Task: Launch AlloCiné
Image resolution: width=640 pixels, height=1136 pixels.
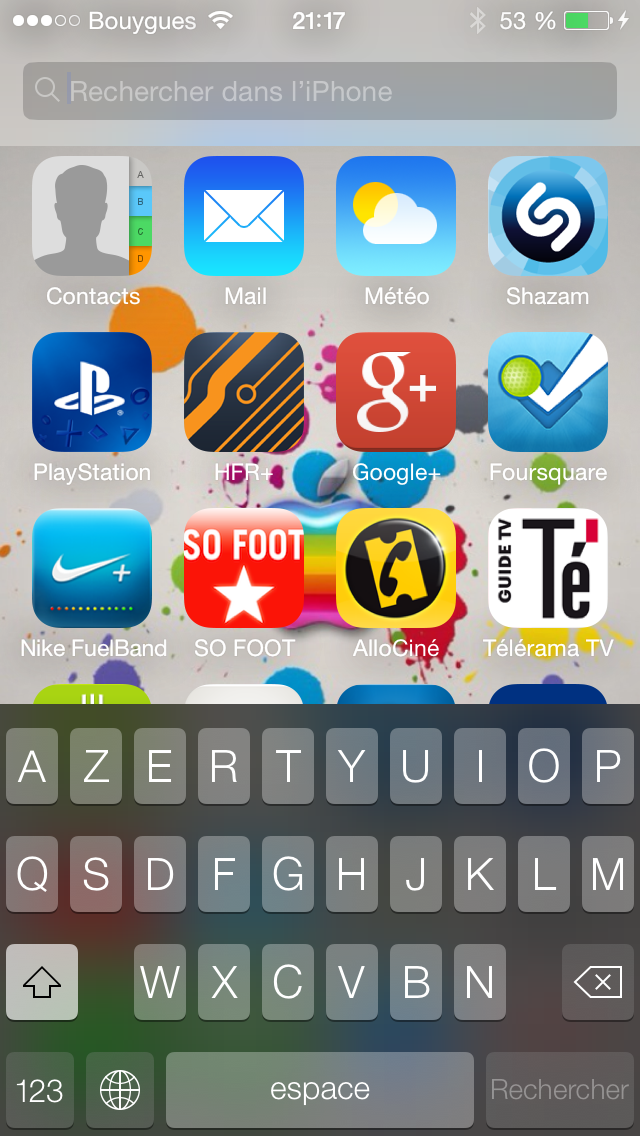Action: coord(396,568)
